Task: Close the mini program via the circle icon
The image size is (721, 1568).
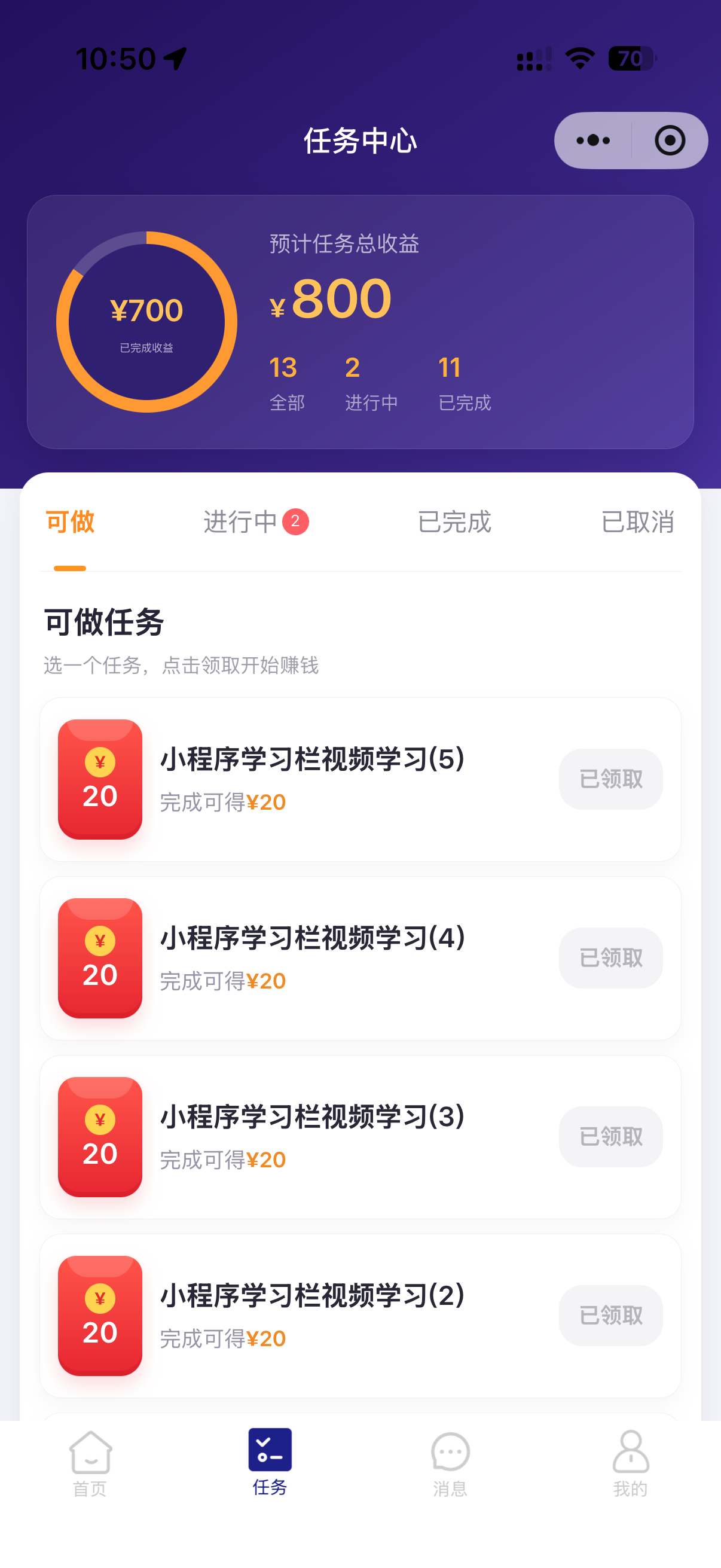Action: pos(669,141)
